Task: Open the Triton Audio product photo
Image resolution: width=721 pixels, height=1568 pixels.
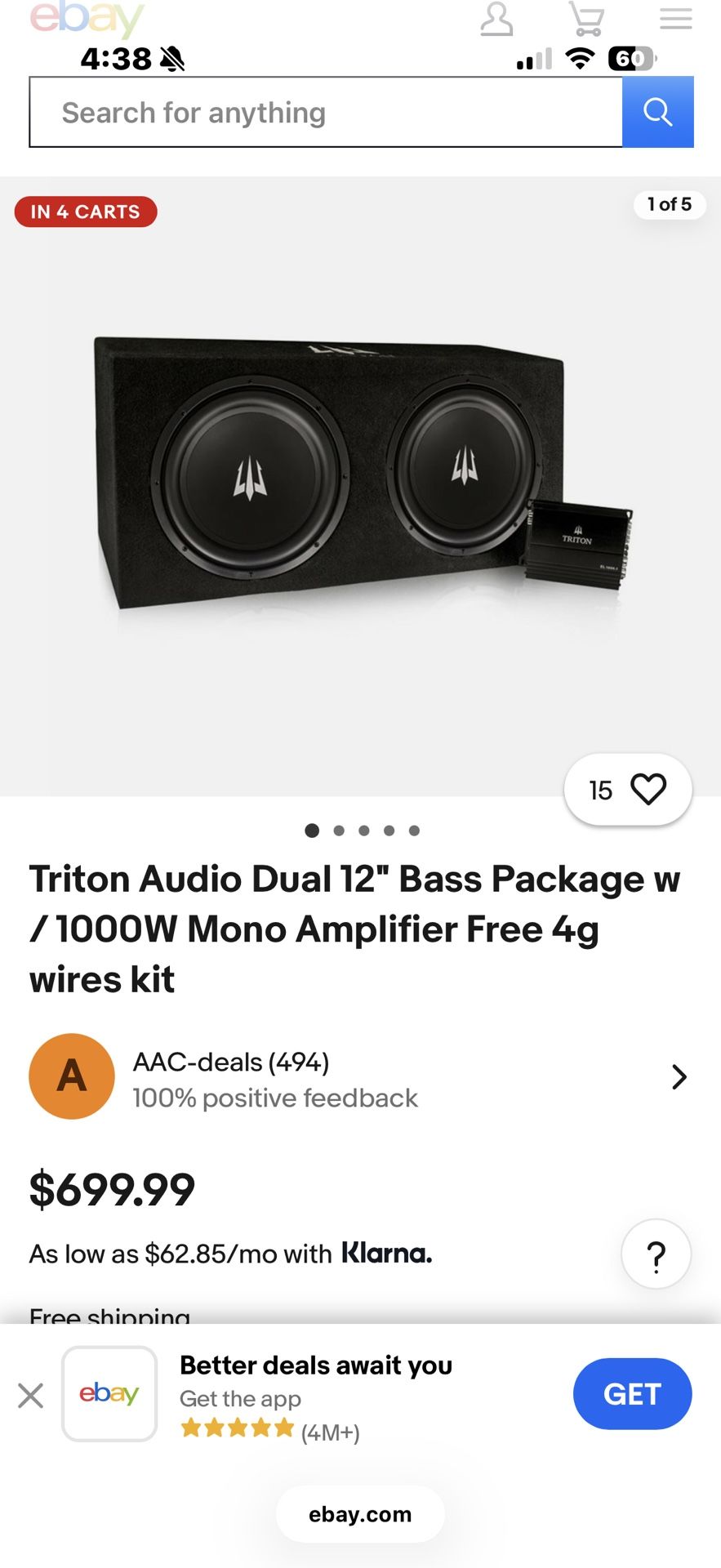Action: [360, 482]
